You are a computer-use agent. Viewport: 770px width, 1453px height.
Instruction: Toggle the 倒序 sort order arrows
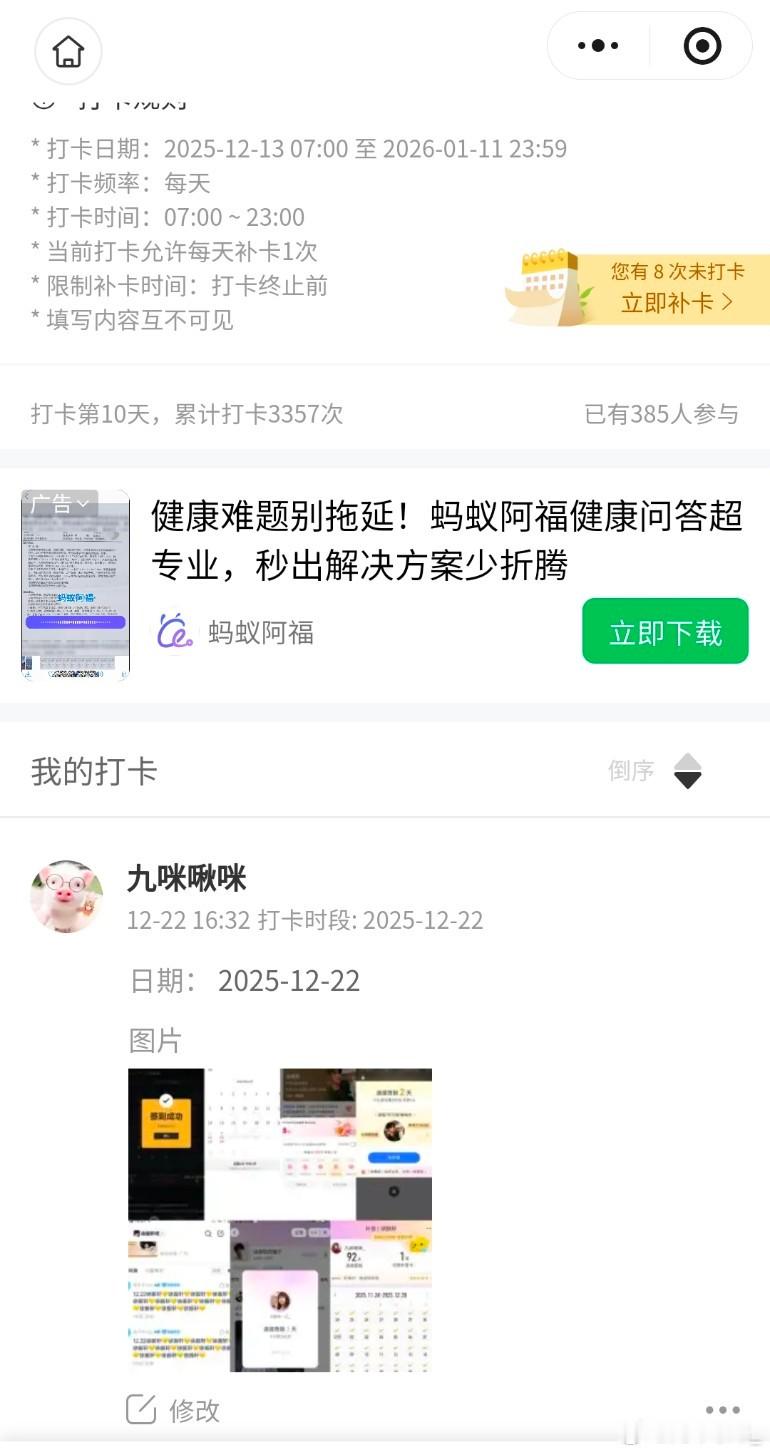point(687,770)
